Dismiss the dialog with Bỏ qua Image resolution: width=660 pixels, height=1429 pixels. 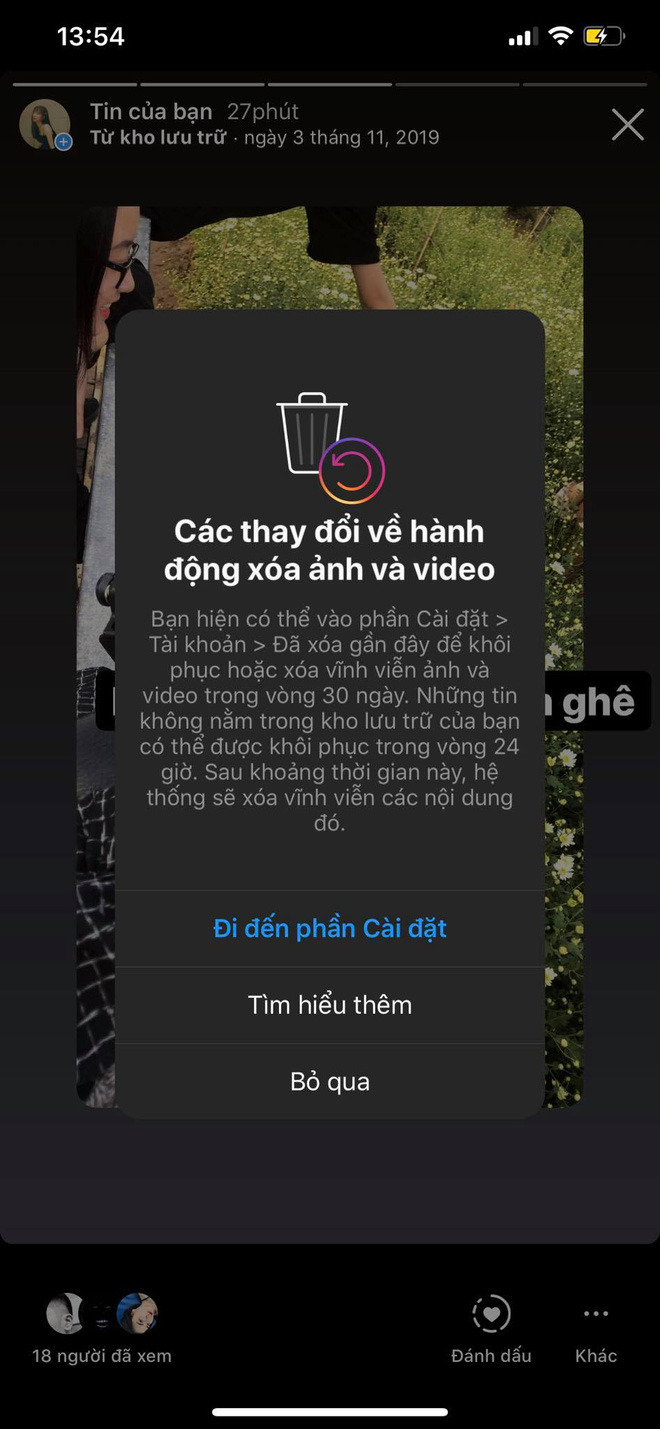[330, 1081]
